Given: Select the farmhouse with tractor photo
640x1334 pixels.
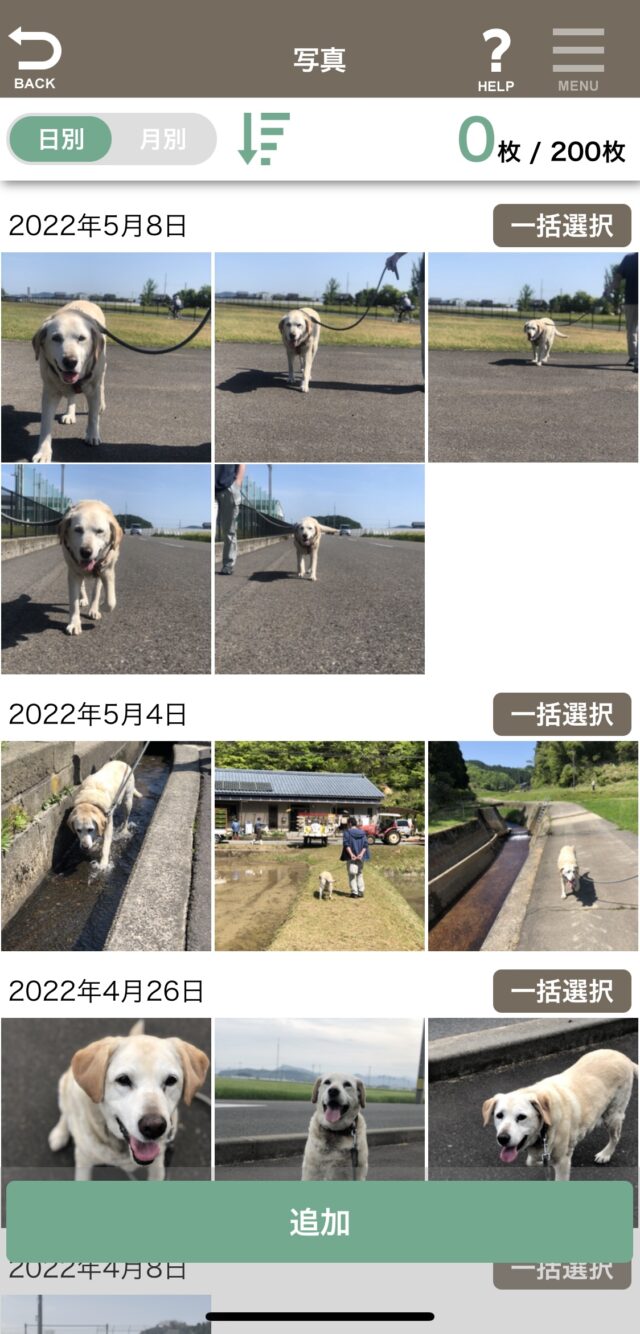Looking at the screenshot, I should [319, 846].
